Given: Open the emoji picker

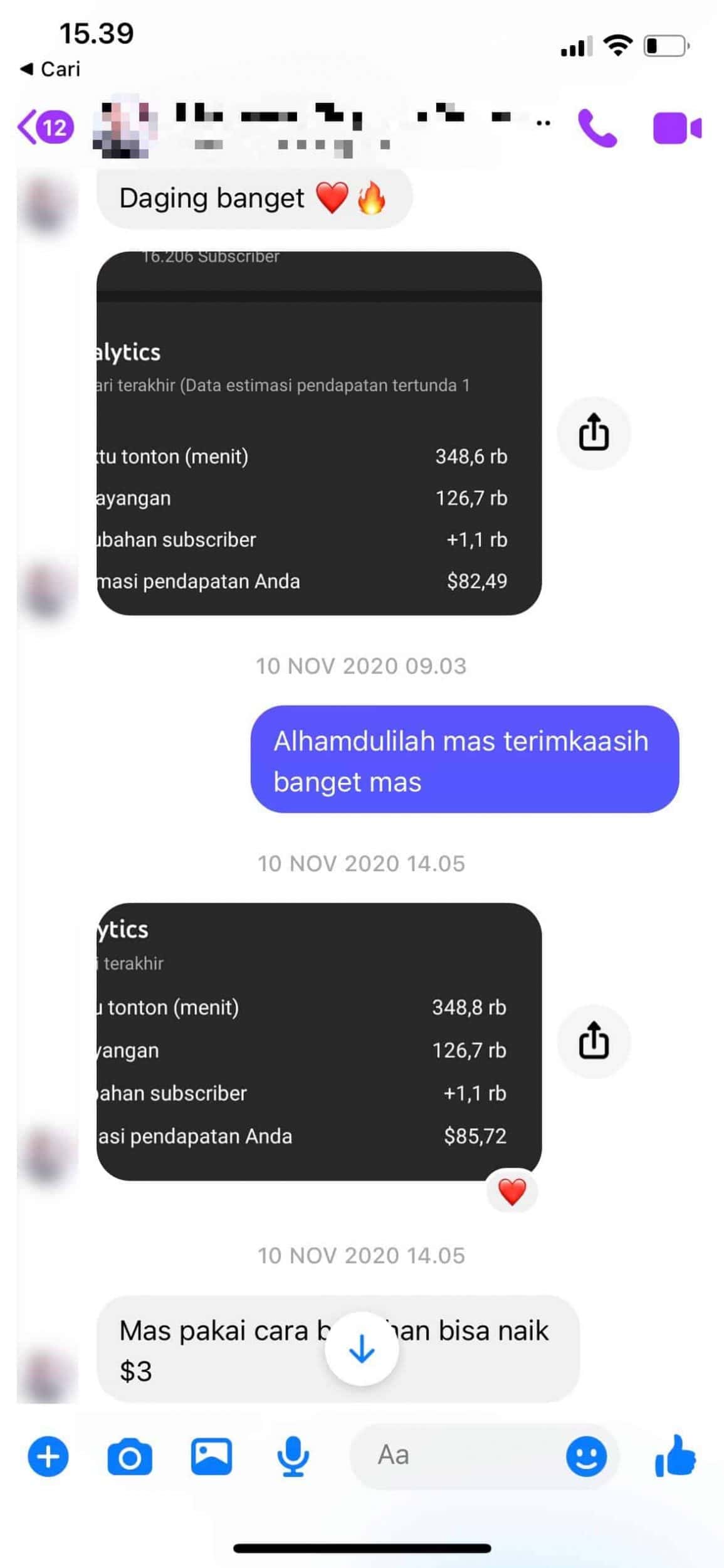Looking at the screenshot, I should pos(585,1456).
